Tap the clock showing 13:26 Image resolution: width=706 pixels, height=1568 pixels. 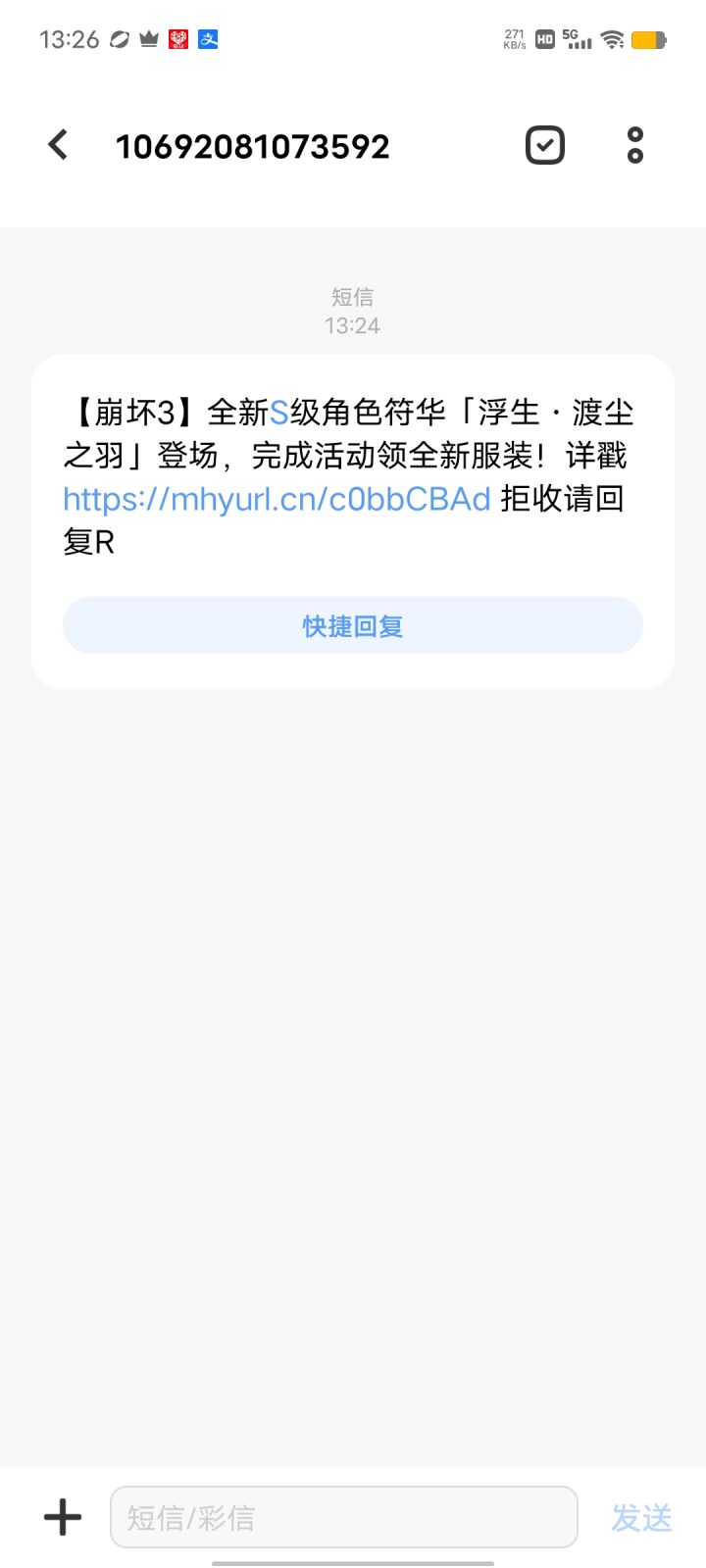click(70, 38)
